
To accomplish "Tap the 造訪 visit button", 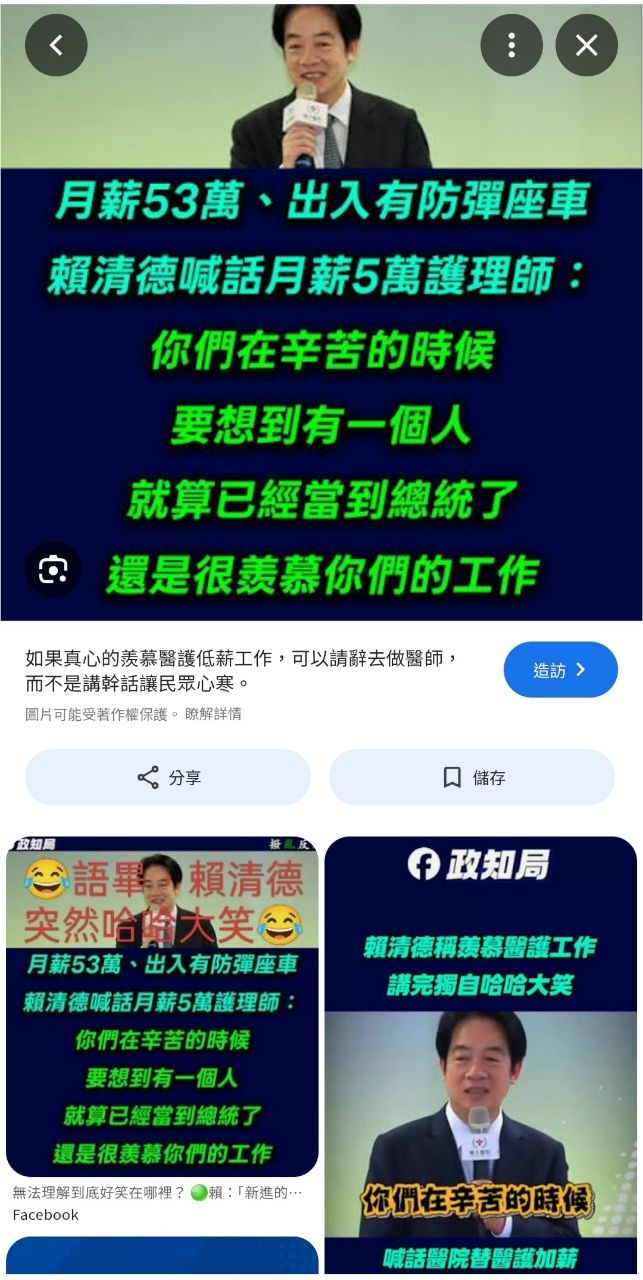I will (x=560, y=670).
